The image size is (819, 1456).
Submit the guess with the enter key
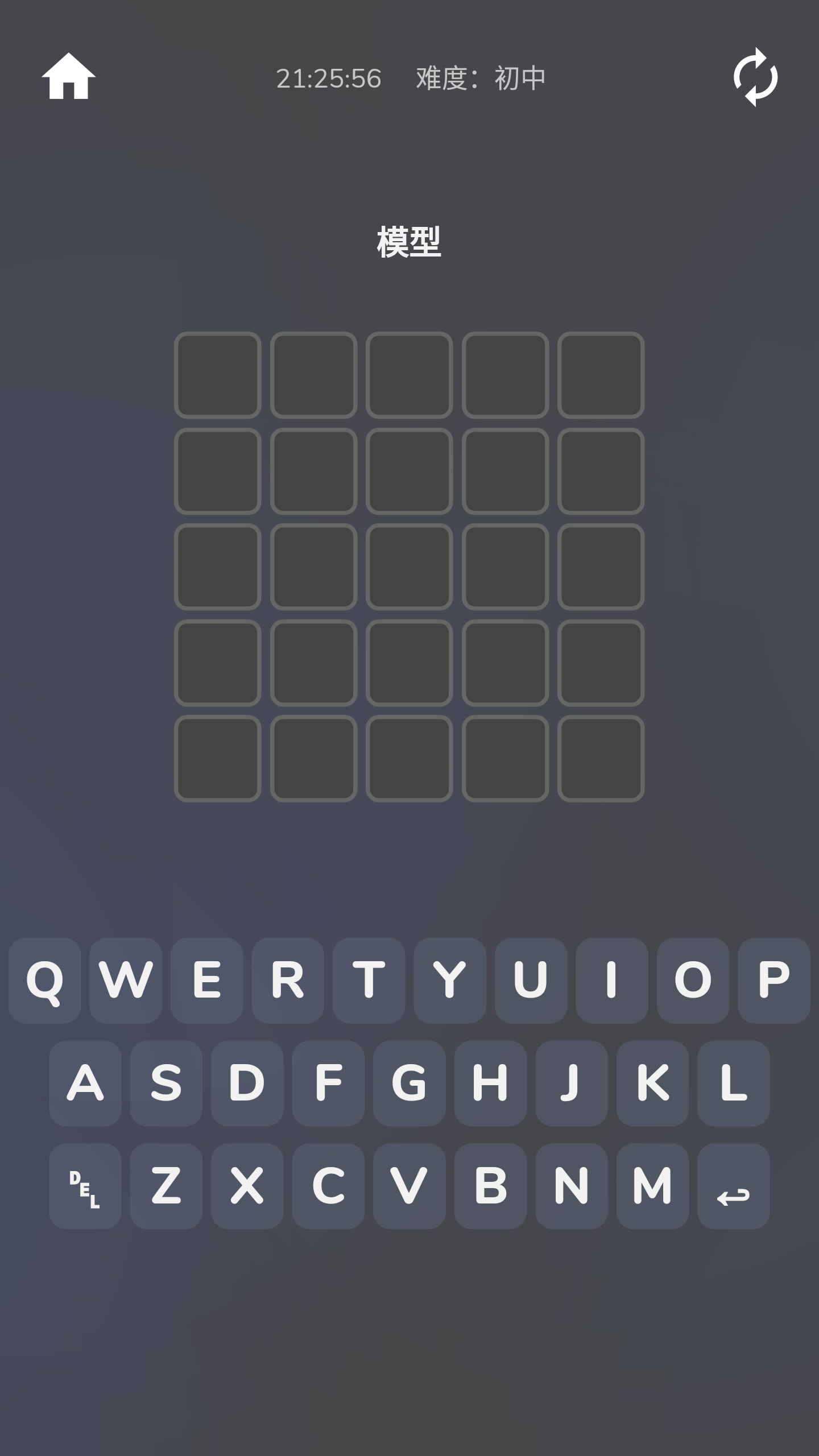coord(733,1186)
